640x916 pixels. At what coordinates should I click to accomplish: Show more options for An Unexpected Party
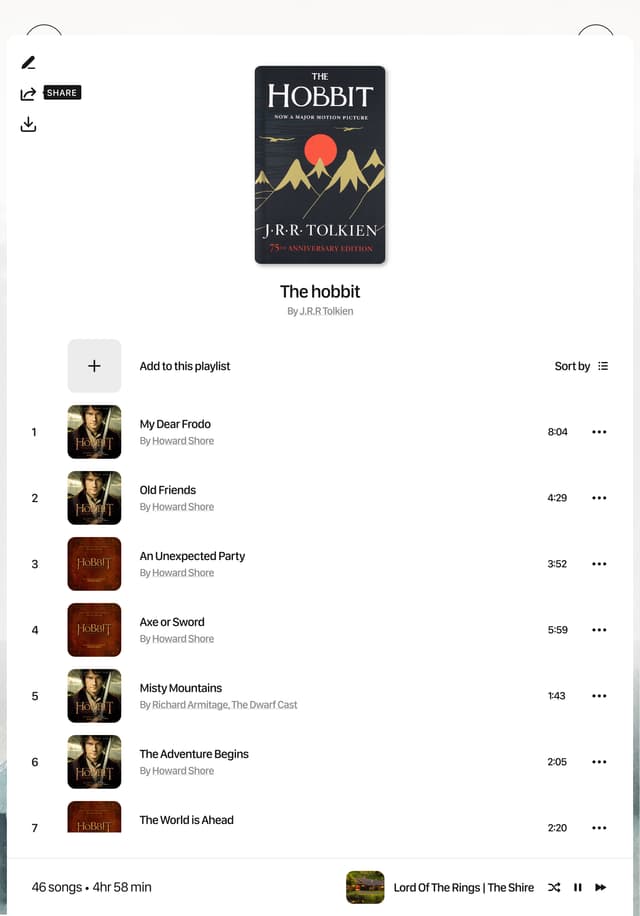599,564
